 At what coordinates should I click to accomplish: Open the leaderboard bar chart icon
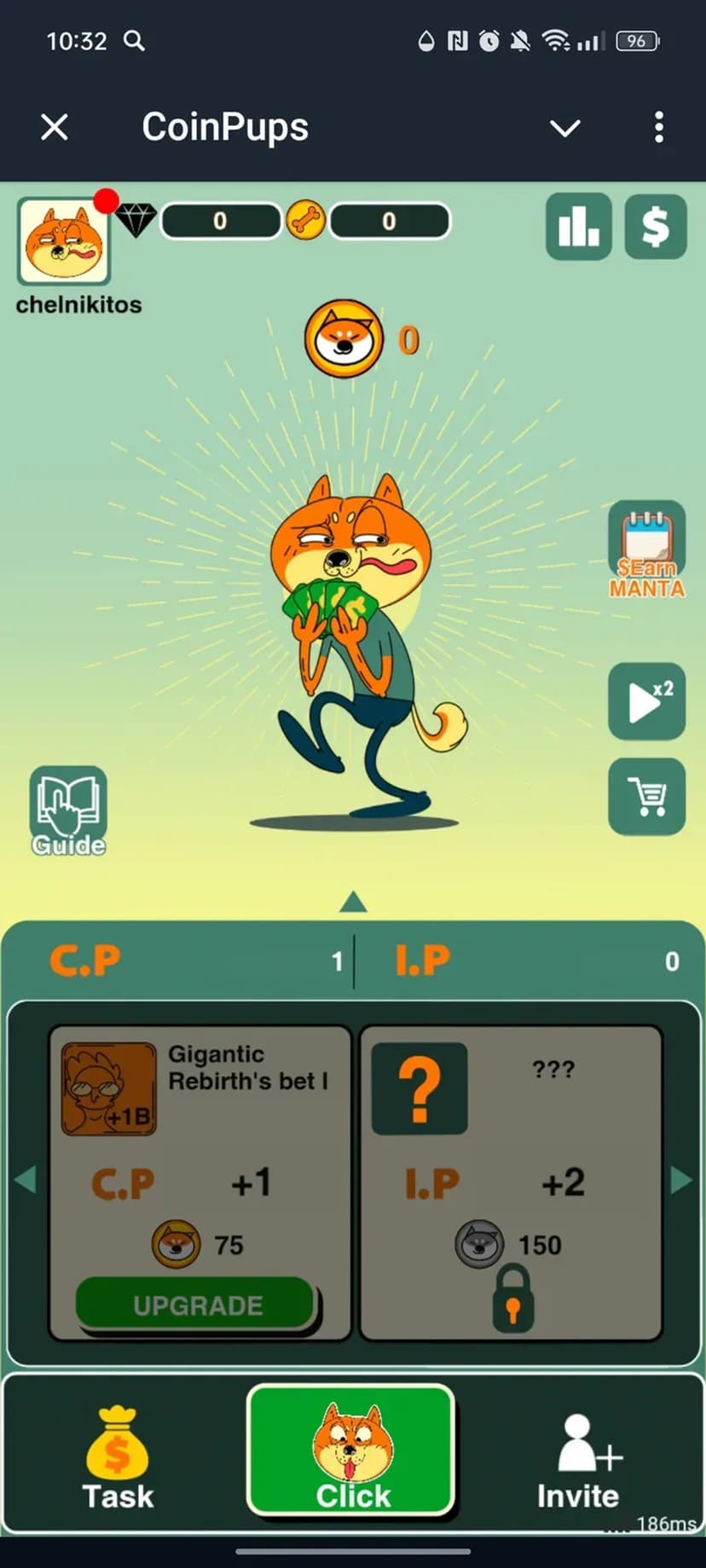579,227
